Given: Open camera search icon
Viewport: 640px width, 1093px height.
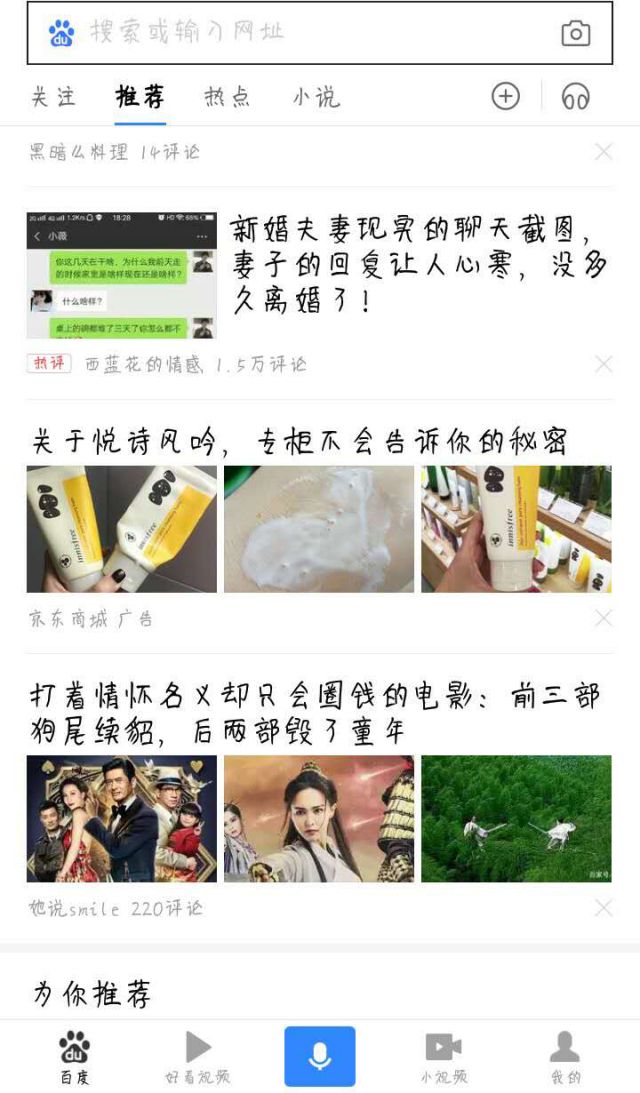Looking at the screenshot, I should click(575, 34).
